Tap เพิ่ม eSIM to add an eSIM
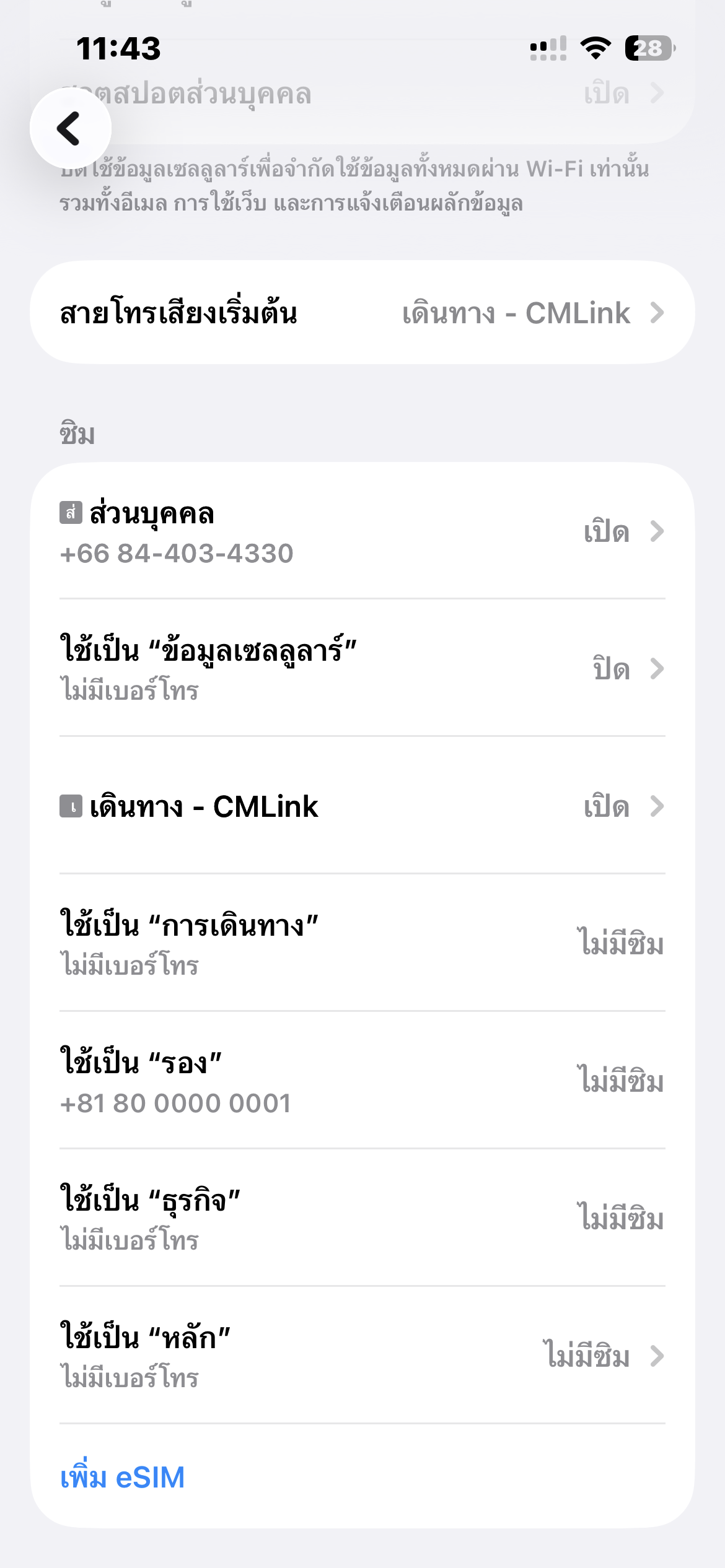Viewport: 725px width, 1568px height. click(x=123, y=1478)
